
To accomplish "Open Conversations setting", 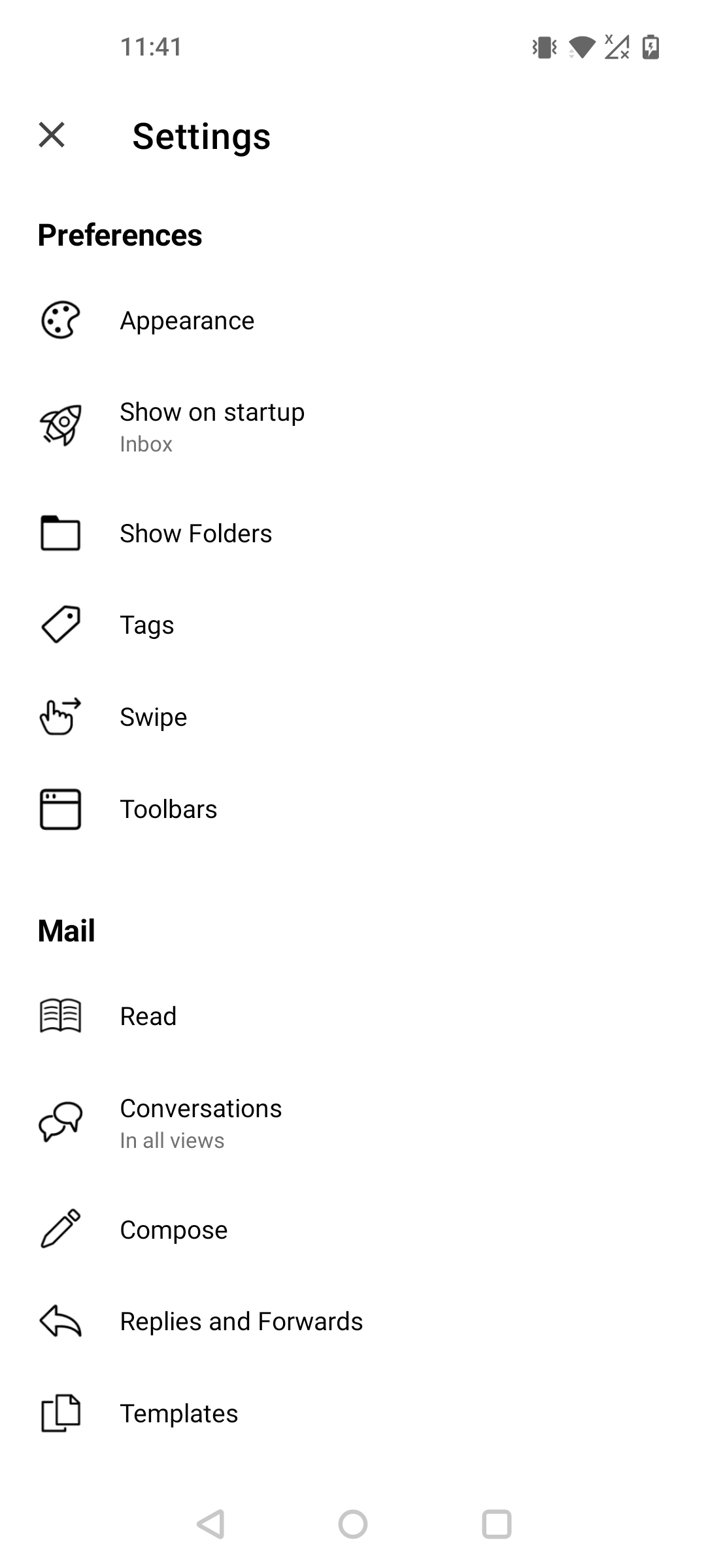I will click(x=353, y=1123).
